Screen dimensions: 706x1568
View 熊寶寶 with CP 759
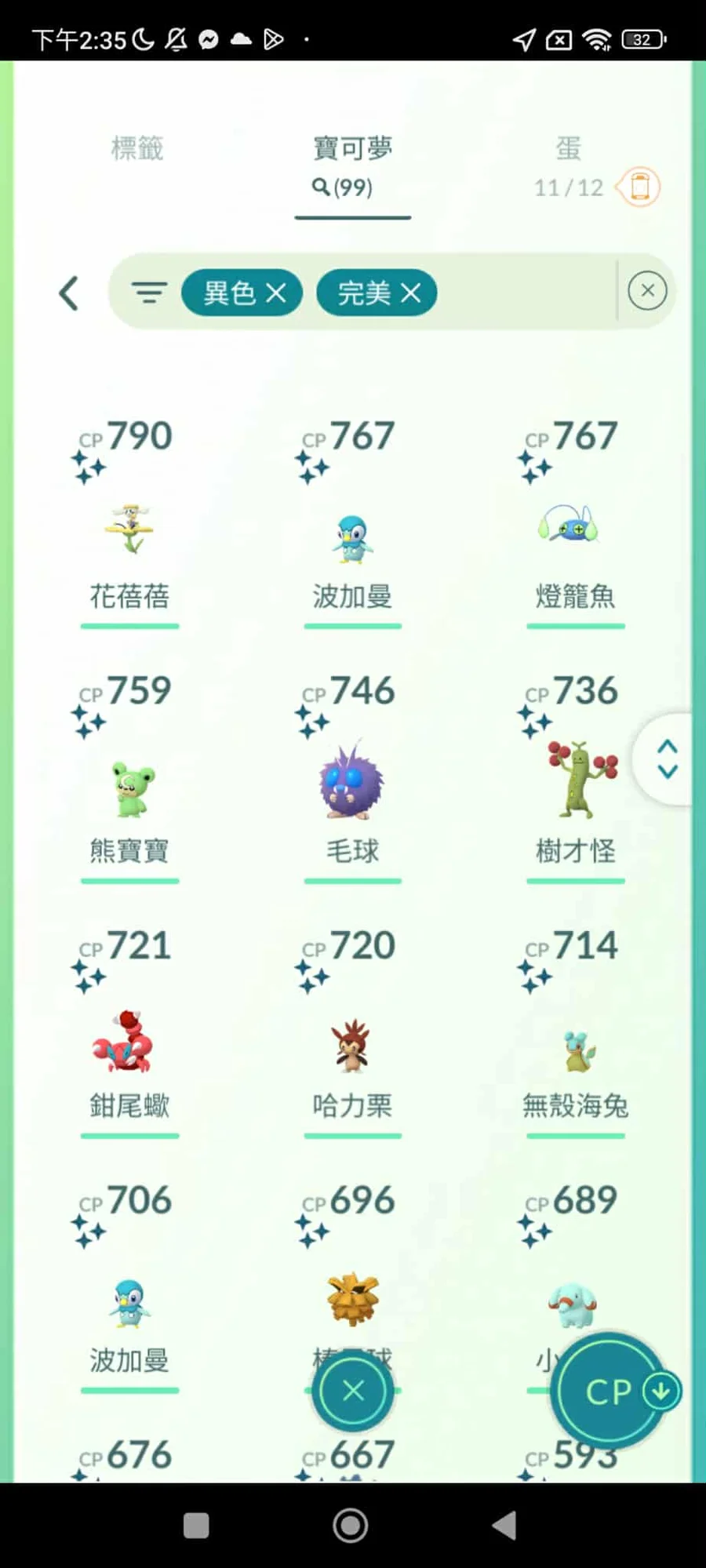pos(129,788)
